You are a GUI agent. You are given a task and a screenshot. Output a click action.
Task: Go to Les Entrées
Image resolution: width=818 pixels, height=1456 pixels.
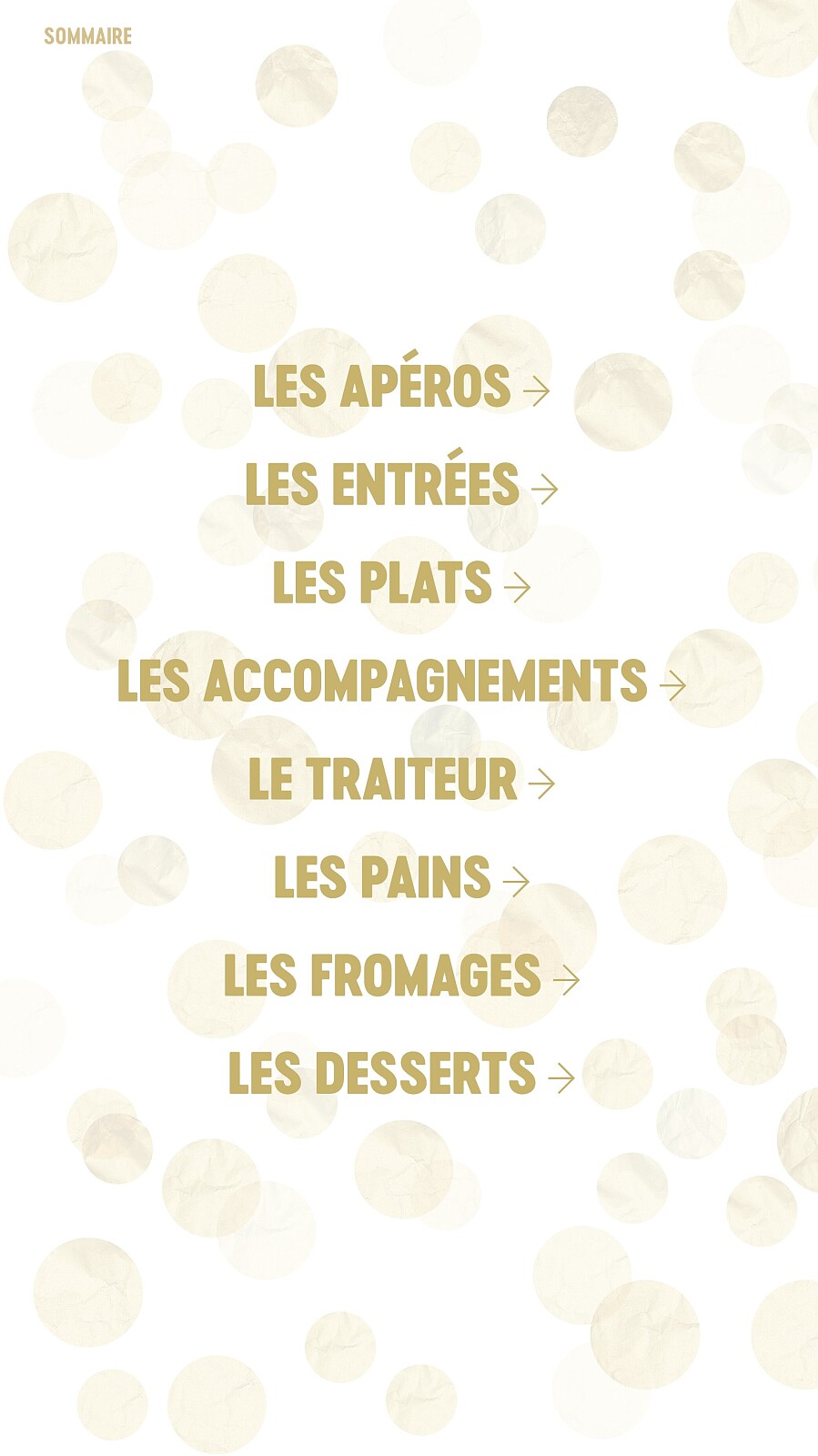point(400,485)
